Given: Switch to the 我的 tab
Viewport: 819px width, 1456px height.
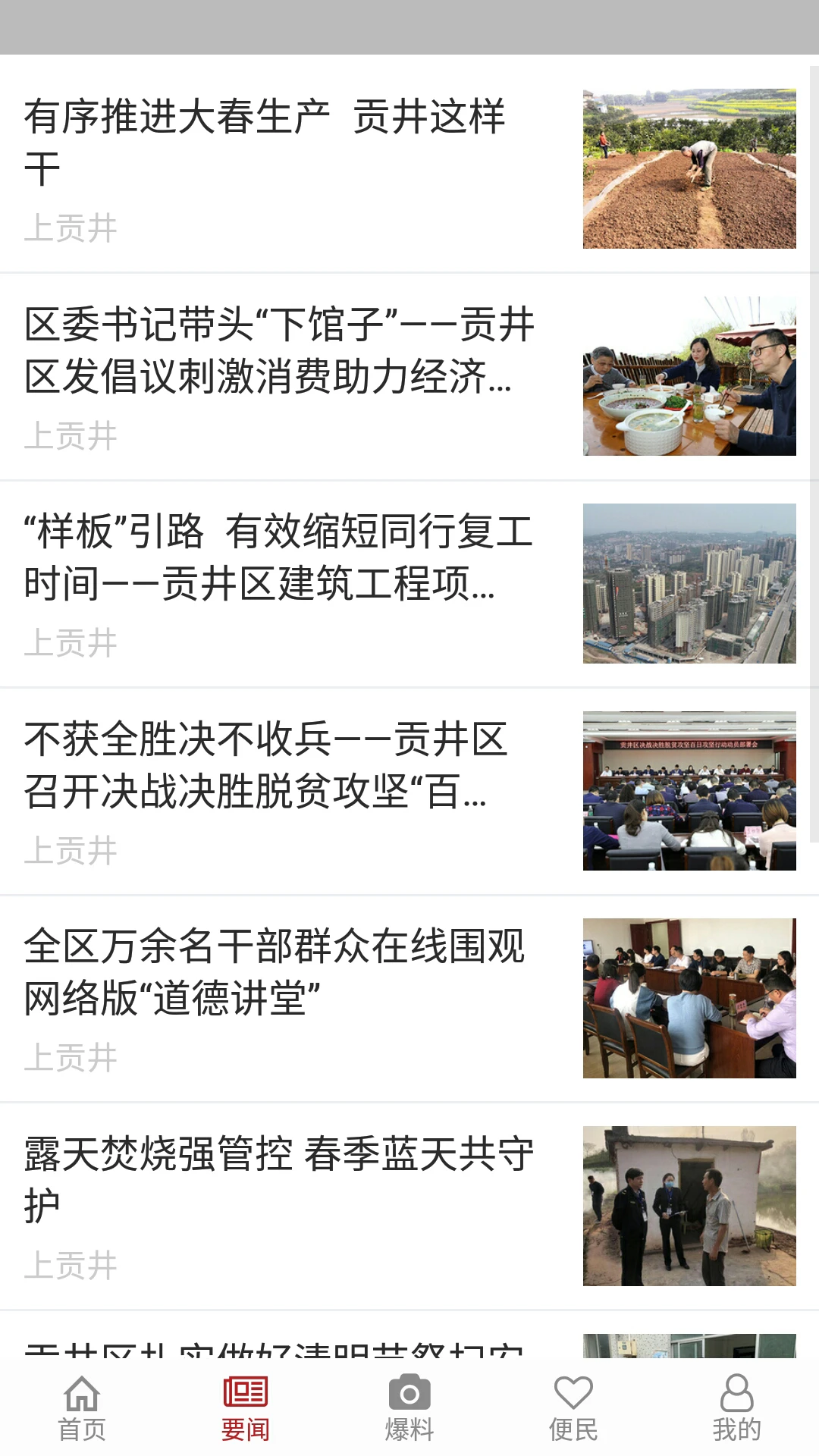Looking at the screenshot, I should click(736, 1426).
